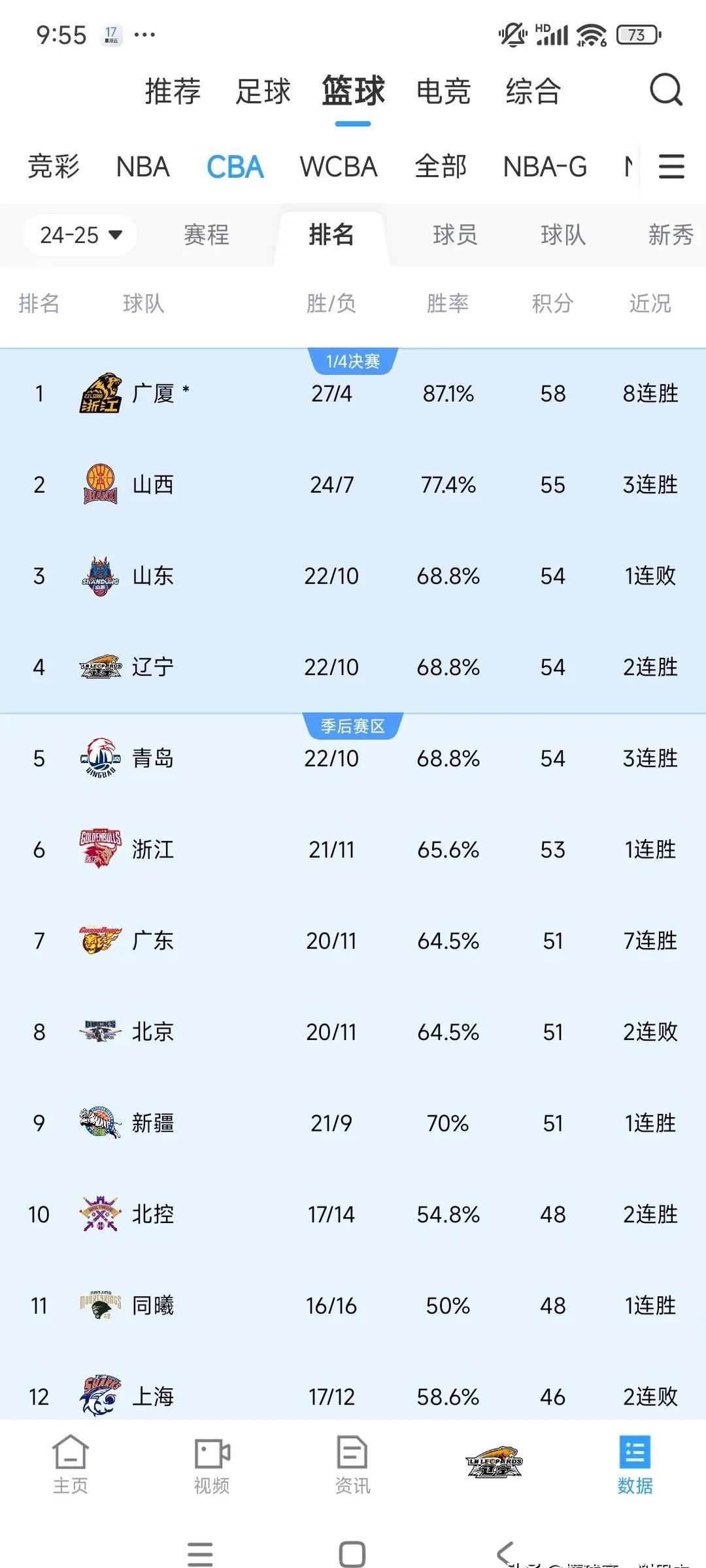Switch to the 推荐 top tab
This screenshot has height=1568, width=706.
point(173,91)
